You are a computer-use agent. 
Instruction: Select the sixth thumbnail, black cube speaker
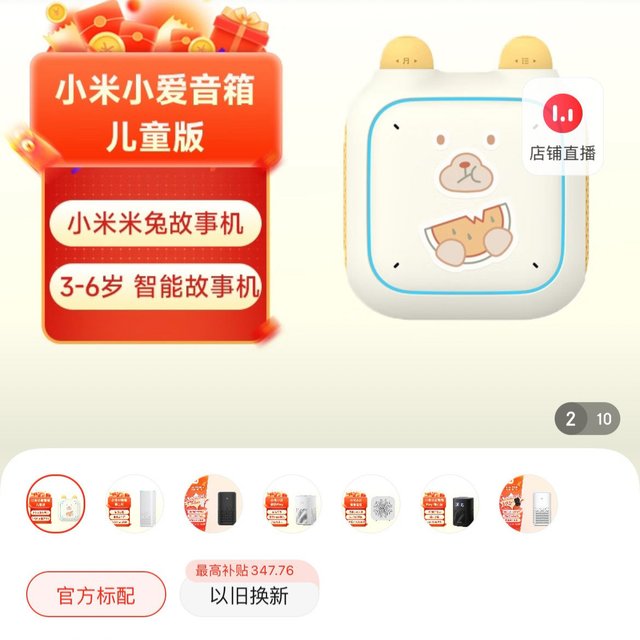point(449,503)
